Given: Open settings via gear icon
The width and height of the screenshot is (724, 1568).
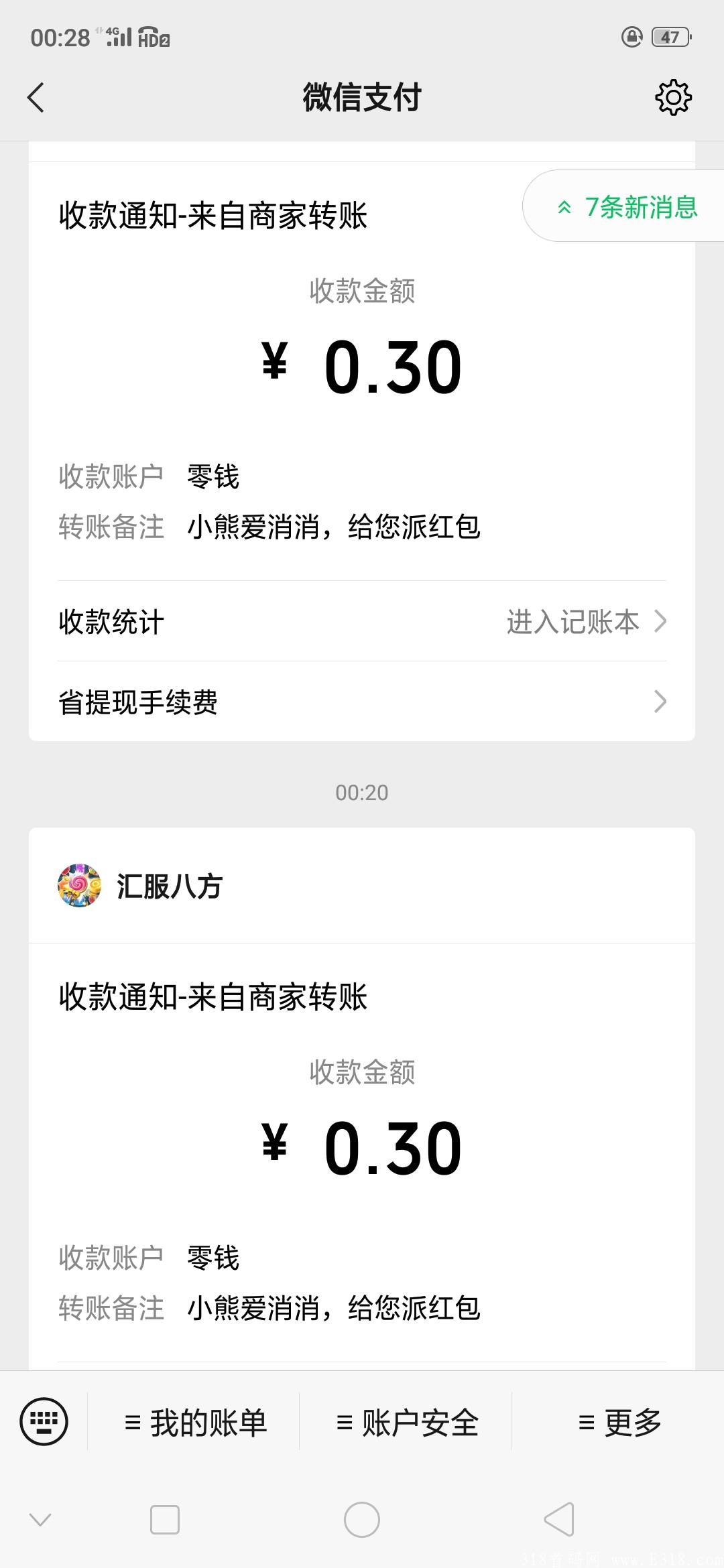Looking at the screenshot, I should [x=673, y=97].
